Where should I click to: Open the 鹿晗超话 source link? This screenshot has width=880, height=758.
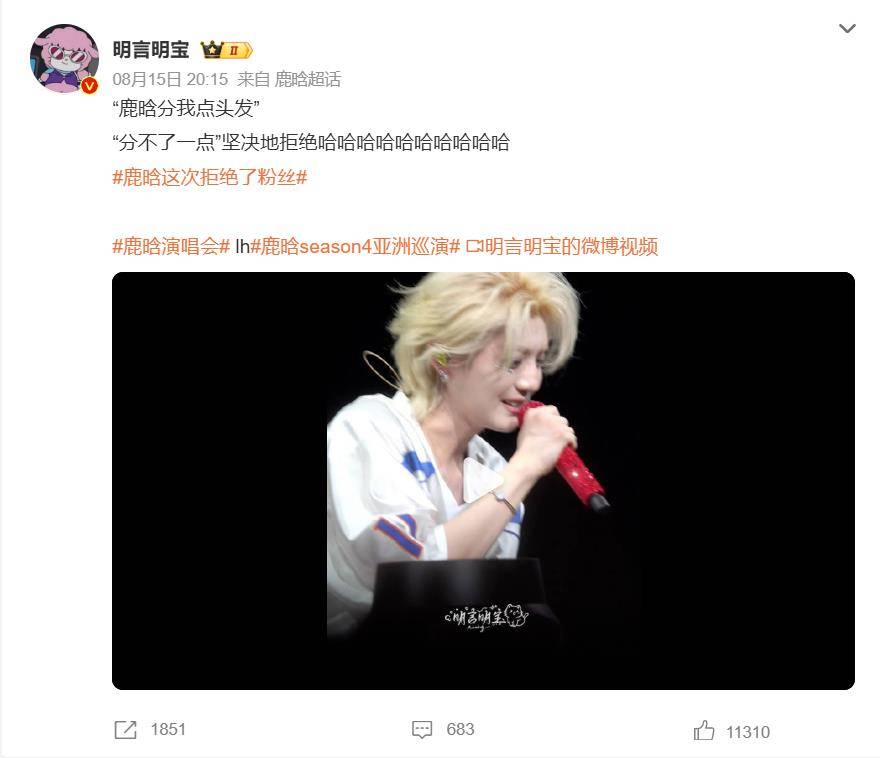tap(308, 79)
